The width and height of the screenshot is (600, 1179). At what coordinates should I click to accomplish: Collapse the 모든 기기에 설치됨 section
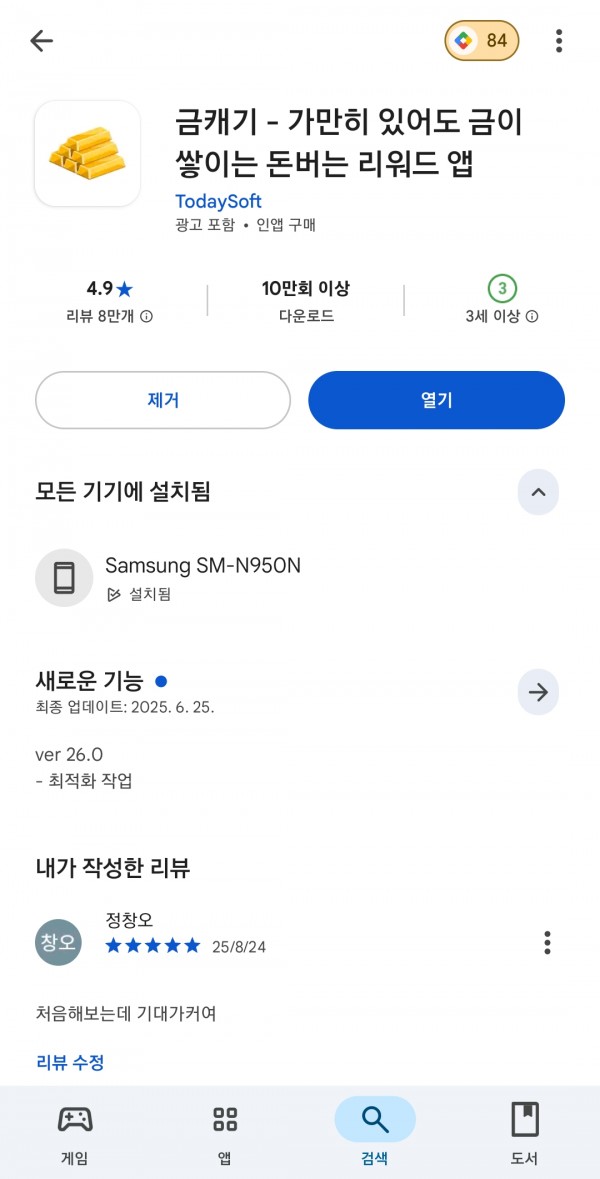click(538, 493)
